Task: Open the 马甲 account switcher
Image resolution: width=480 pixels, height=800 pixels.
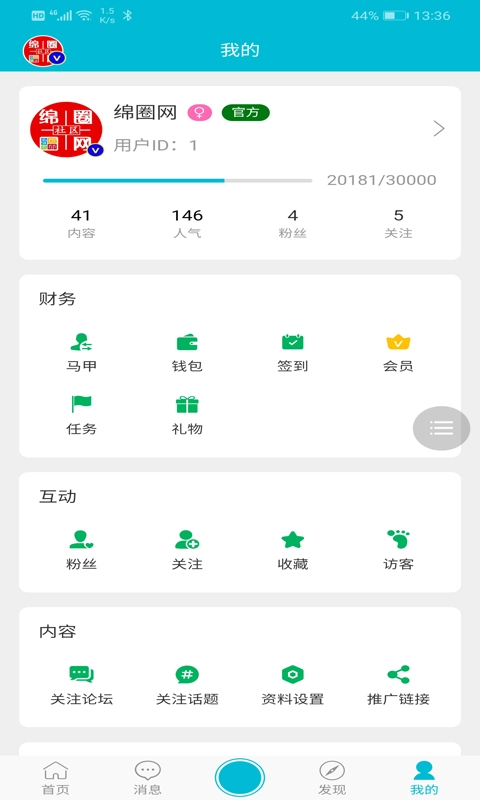Action: click(x=81, y=353)
